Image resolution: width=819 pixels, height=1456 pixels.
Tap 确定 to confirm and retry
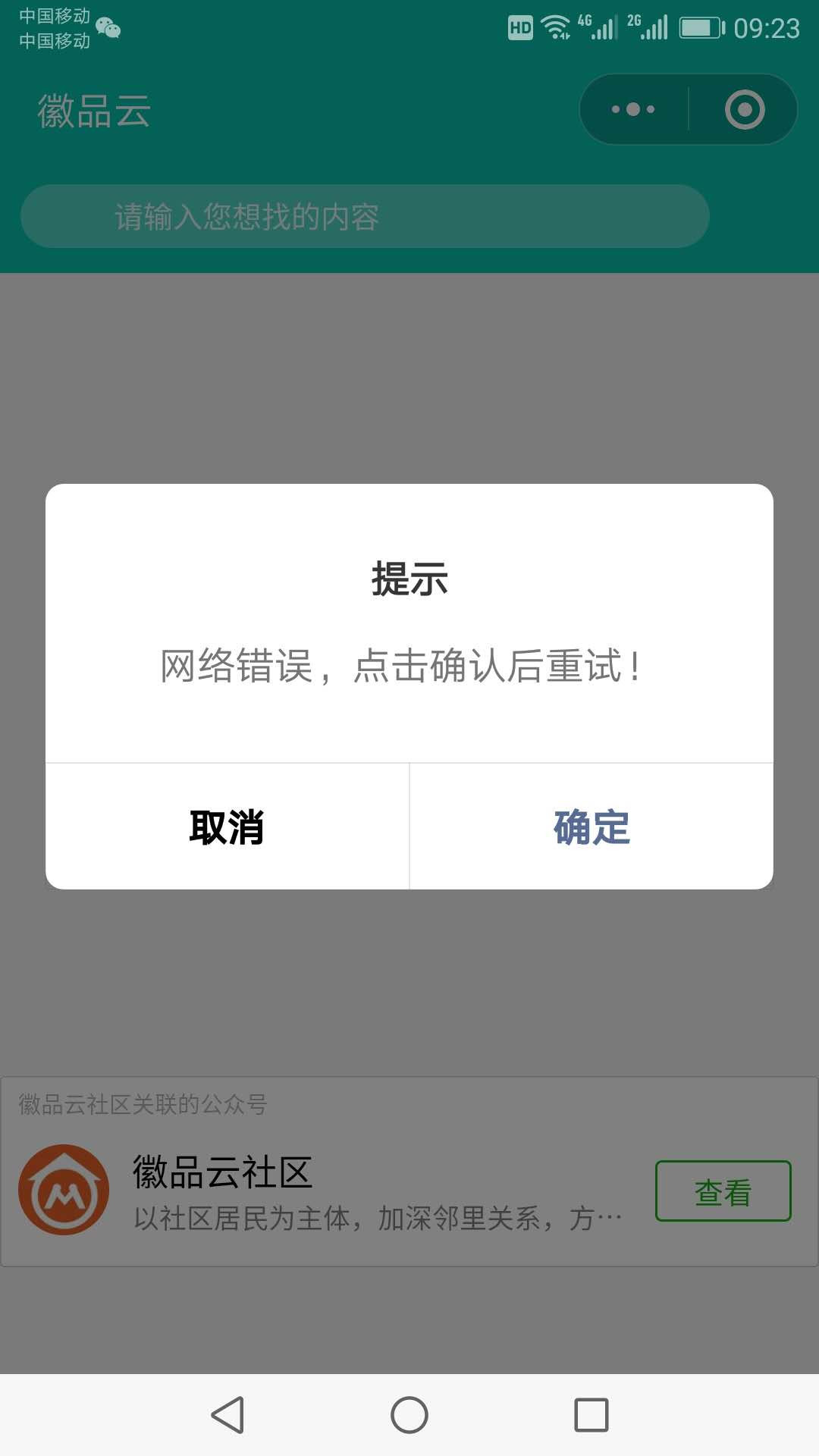591,827
